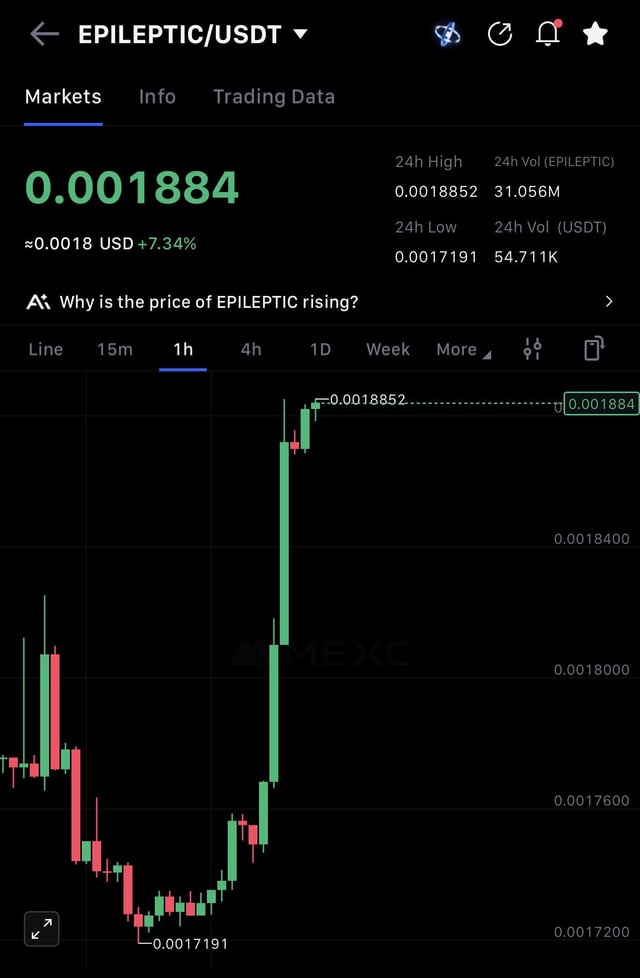This screenshot has width=640, height=978.
Task: Switch chart to 4h interval
Action: (251, 349)
